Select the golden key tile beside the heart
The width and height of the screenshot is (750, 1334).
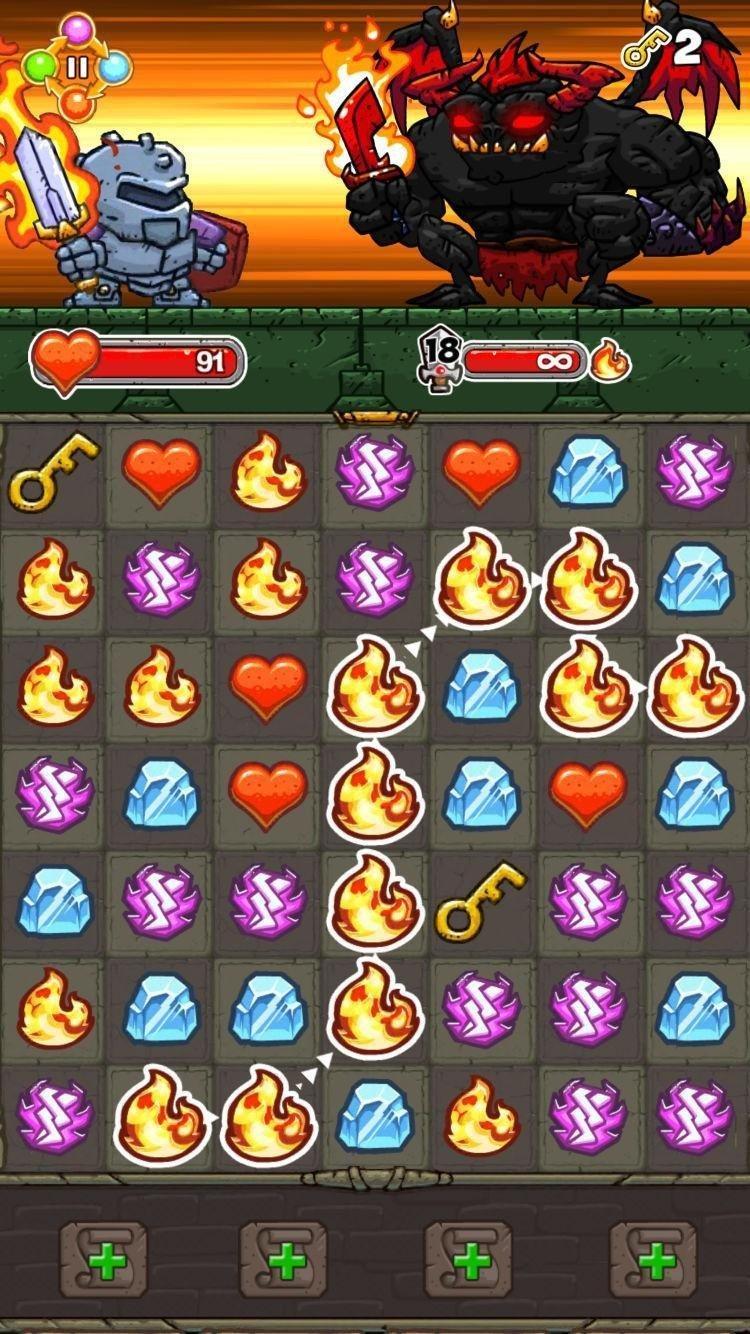(54, 468)
